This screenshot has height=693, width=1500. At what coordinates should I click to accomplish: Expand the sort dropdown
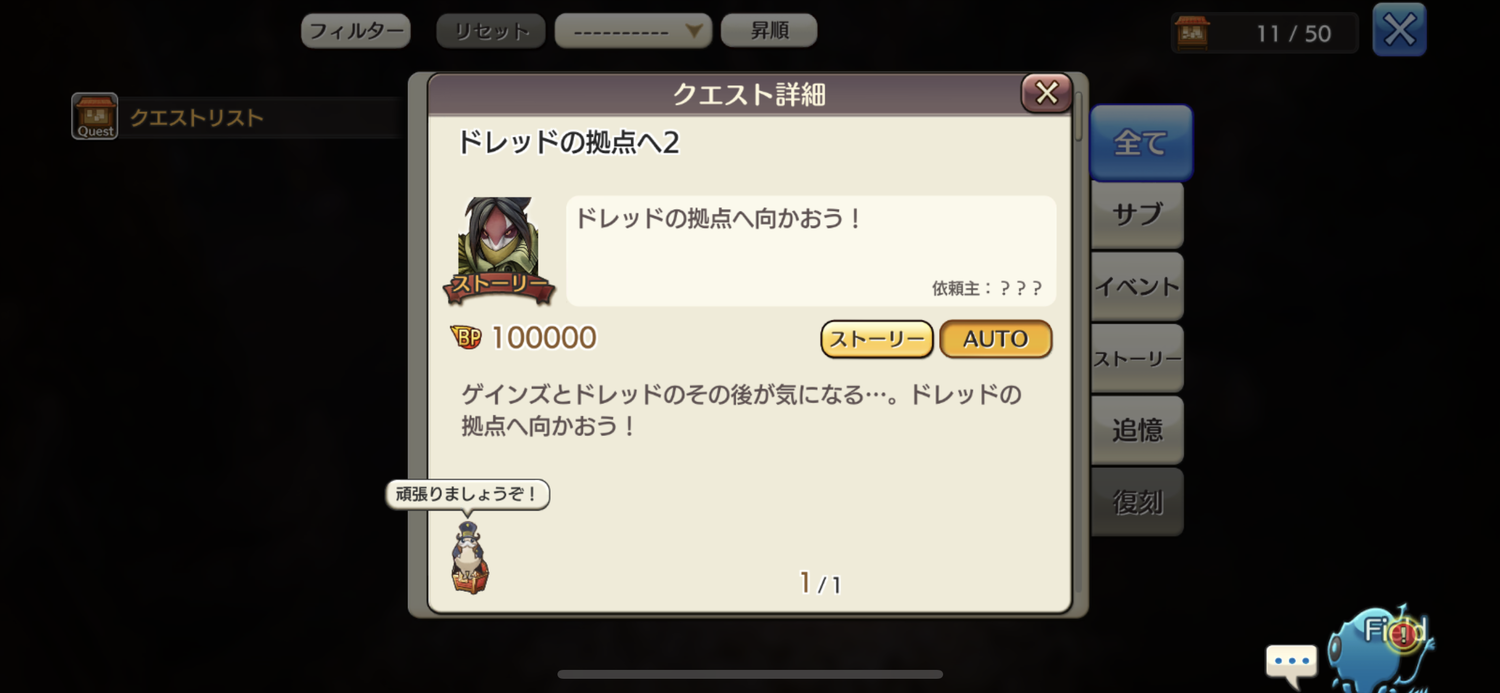[x=633, y=31]
